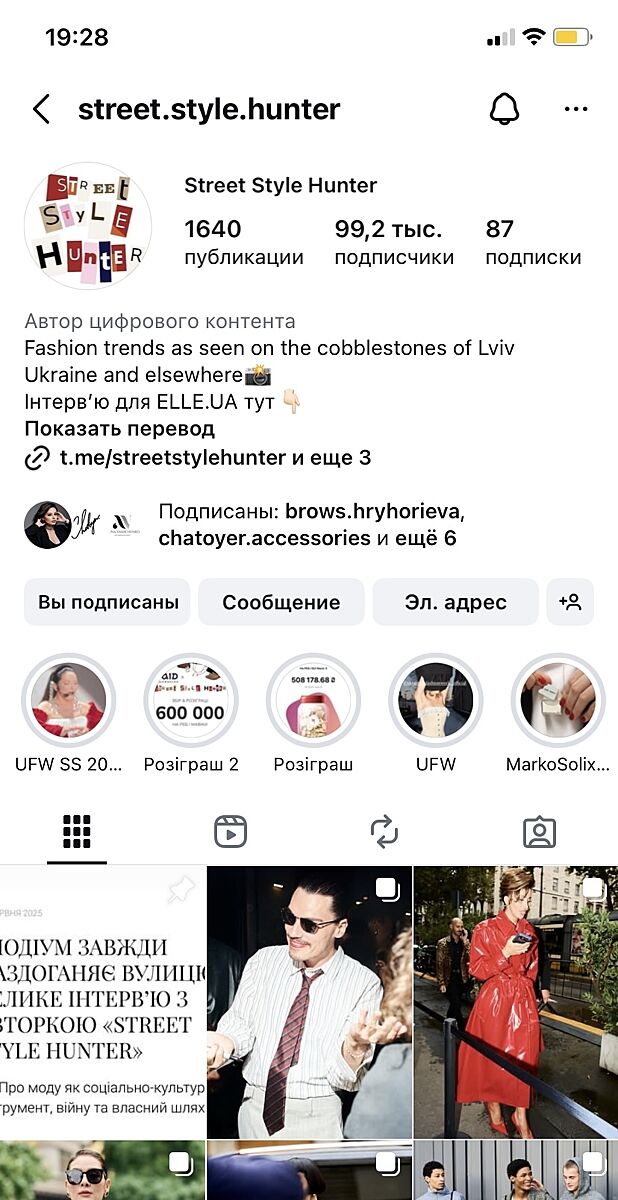Open the notifications bell
The width and height of the screenshot is (618, 1200).
(x=504, y=109)
